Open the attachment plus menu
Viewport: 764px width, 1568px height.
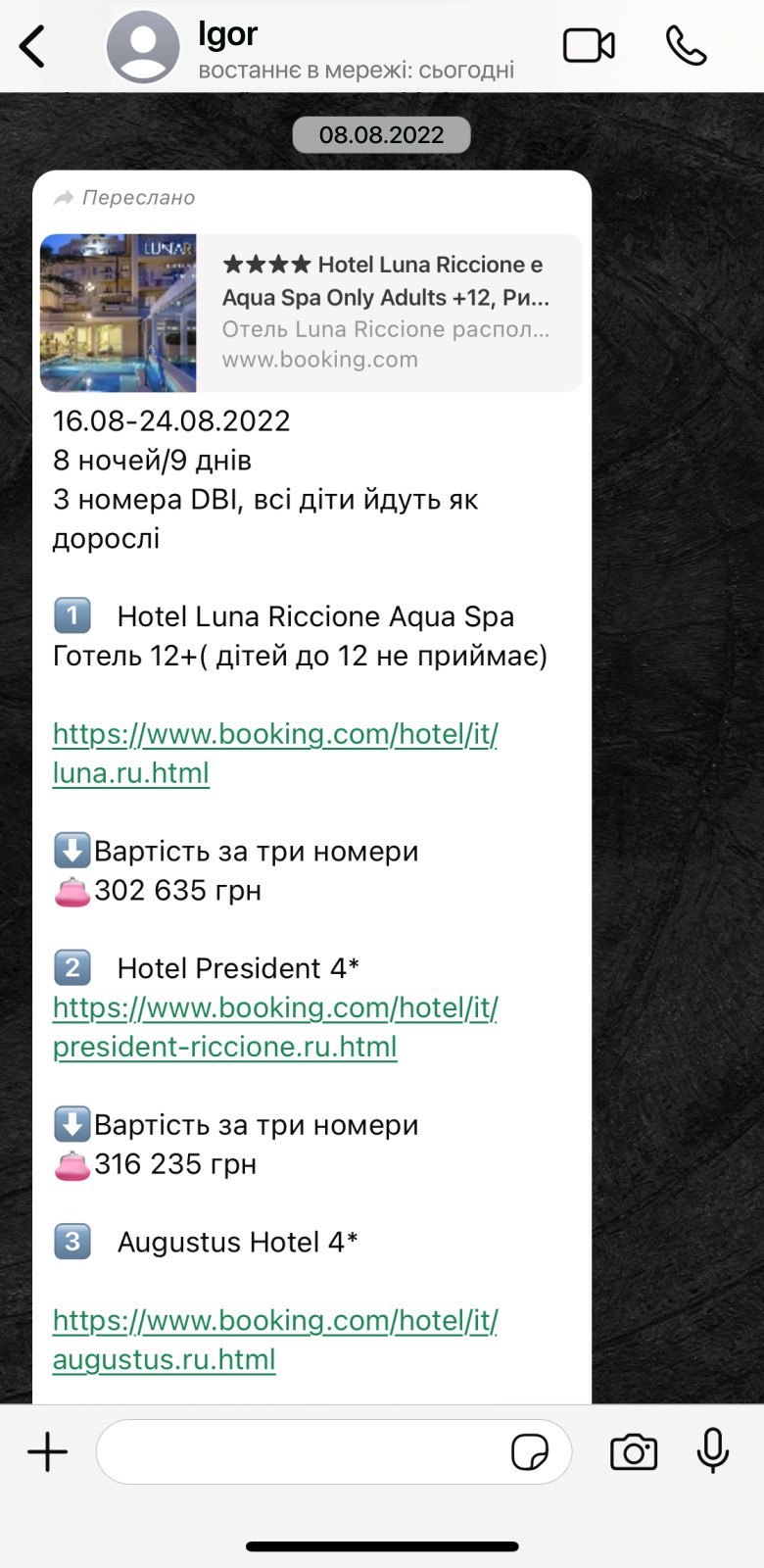click(x=47, y=1451)
